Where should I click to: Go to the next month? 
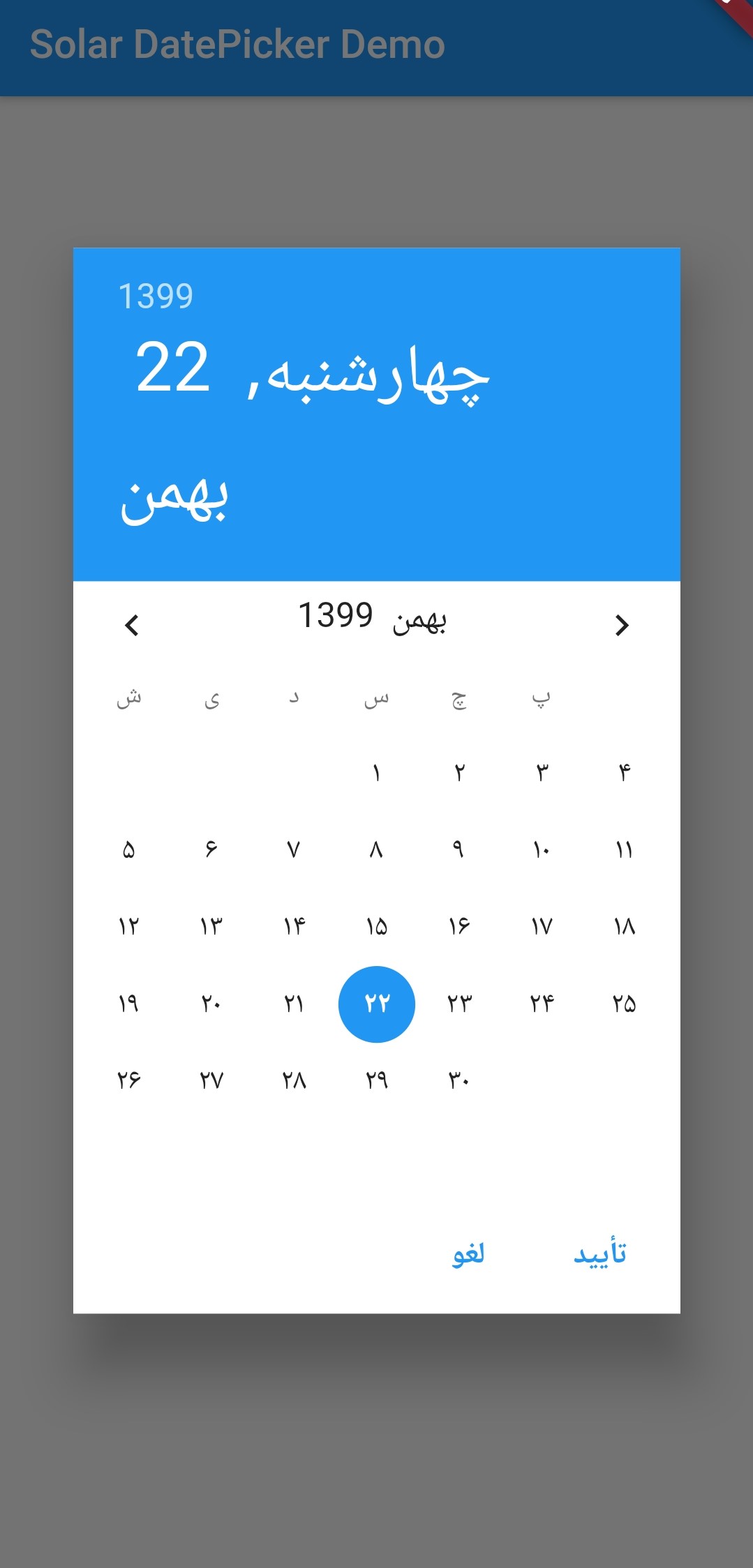pyautogui.click(x=622, y=625)
